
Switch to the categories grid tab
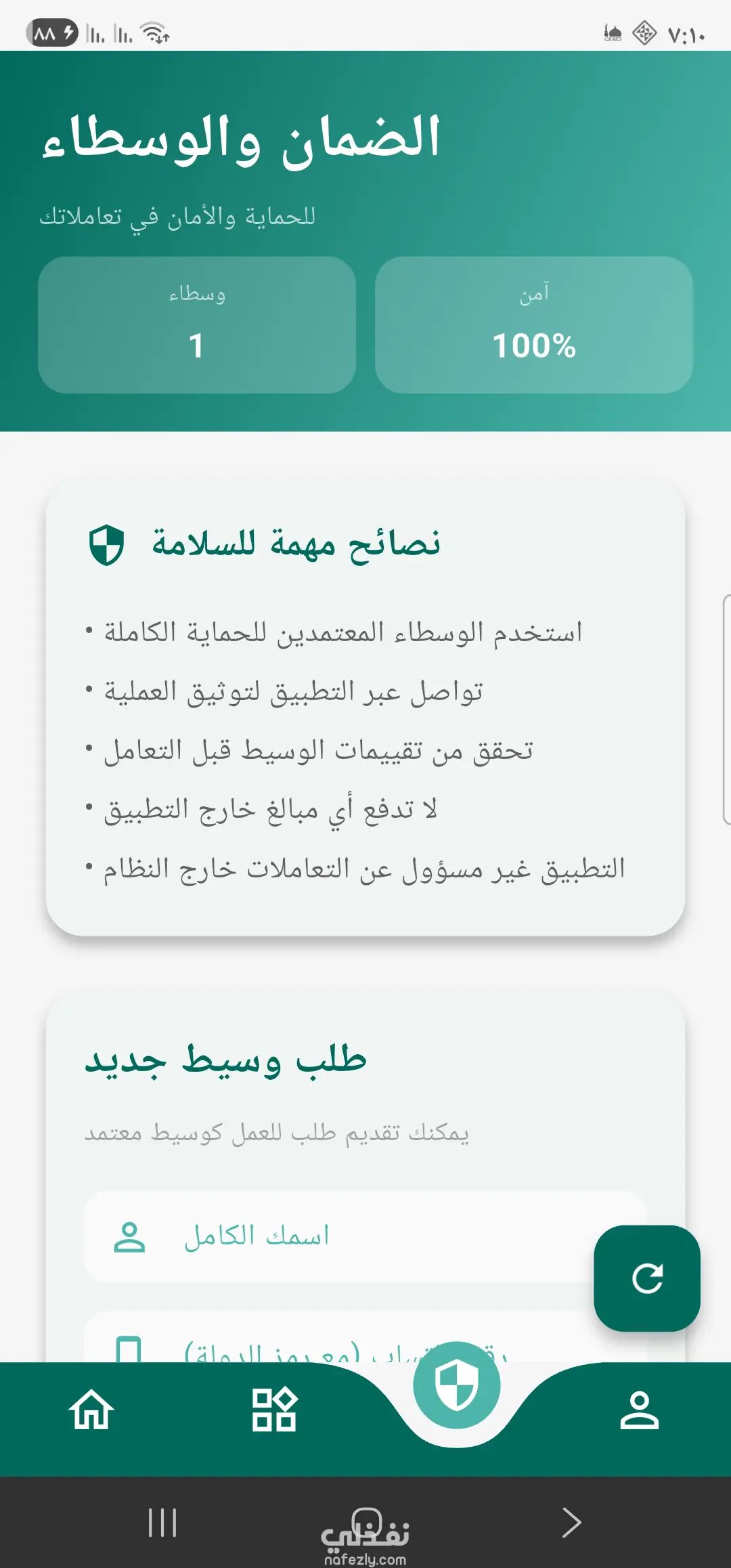click(274, 1410)
